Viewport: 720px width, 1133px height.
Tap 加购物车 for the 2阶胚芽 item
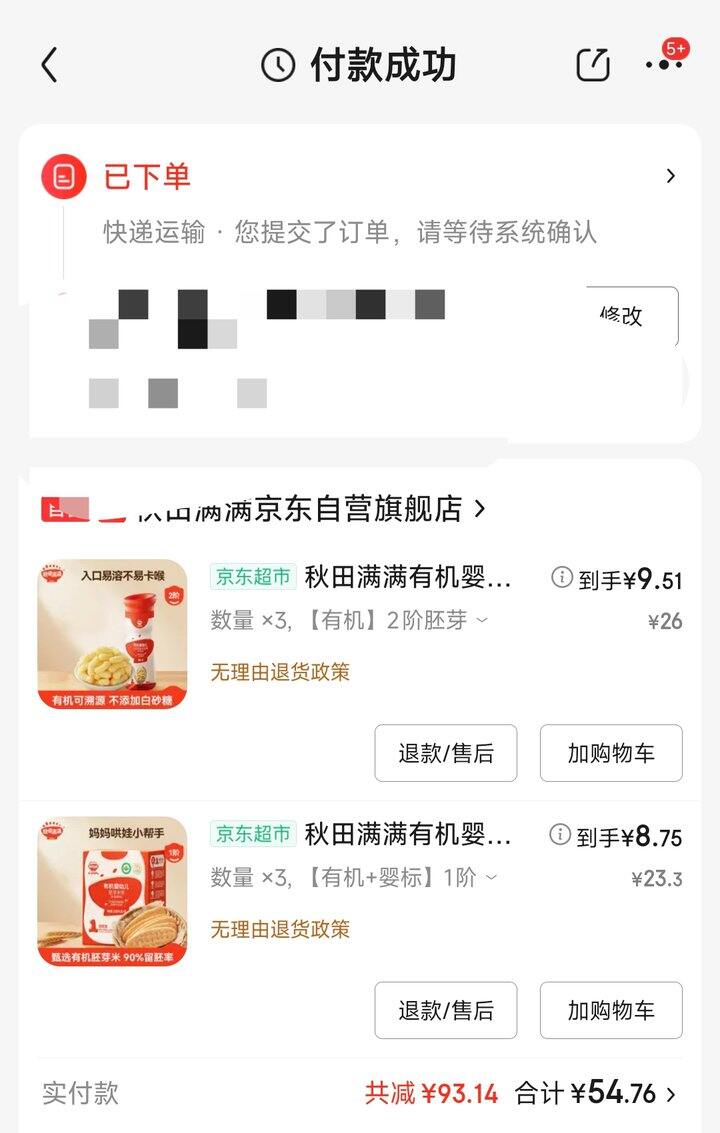pos(611,753)
